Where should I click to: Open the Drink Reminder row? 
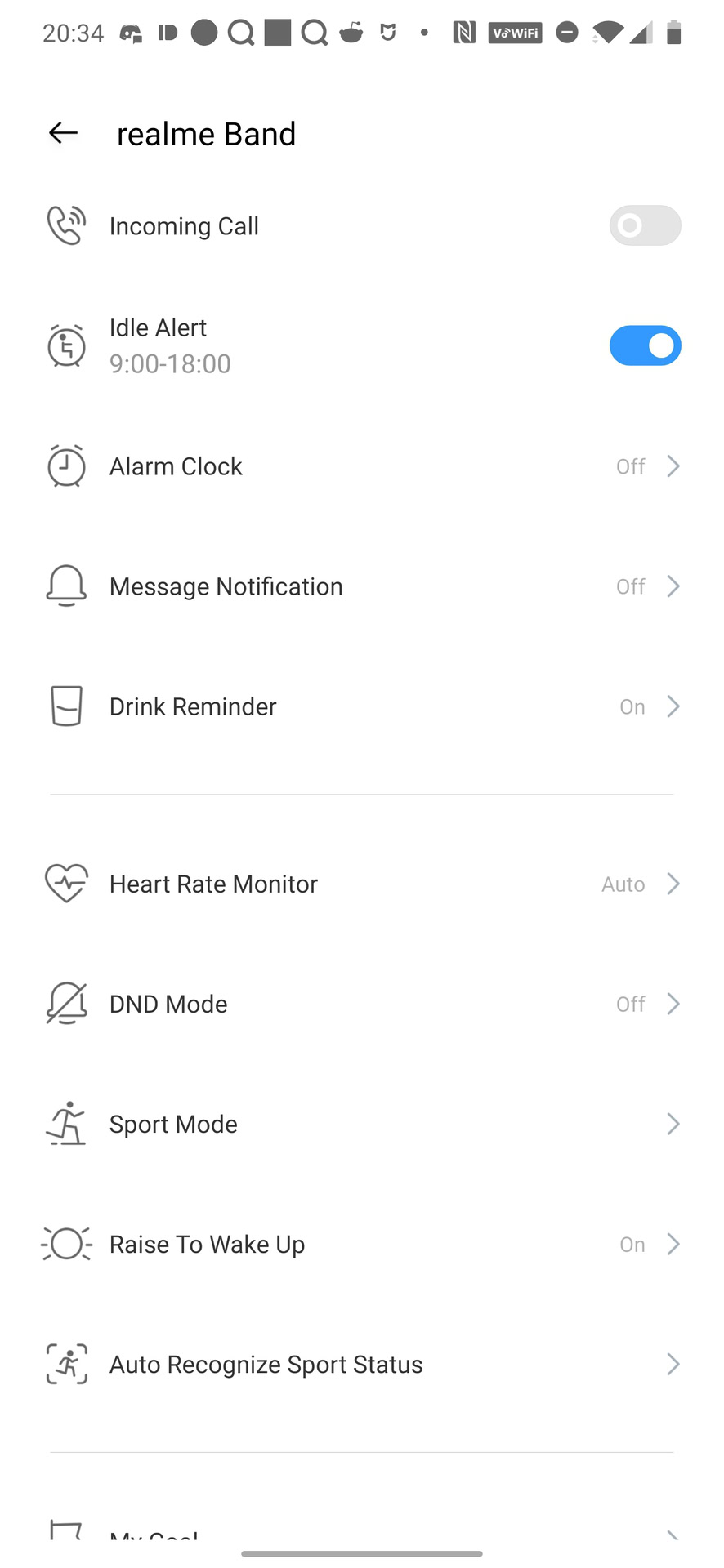point(362,706)
